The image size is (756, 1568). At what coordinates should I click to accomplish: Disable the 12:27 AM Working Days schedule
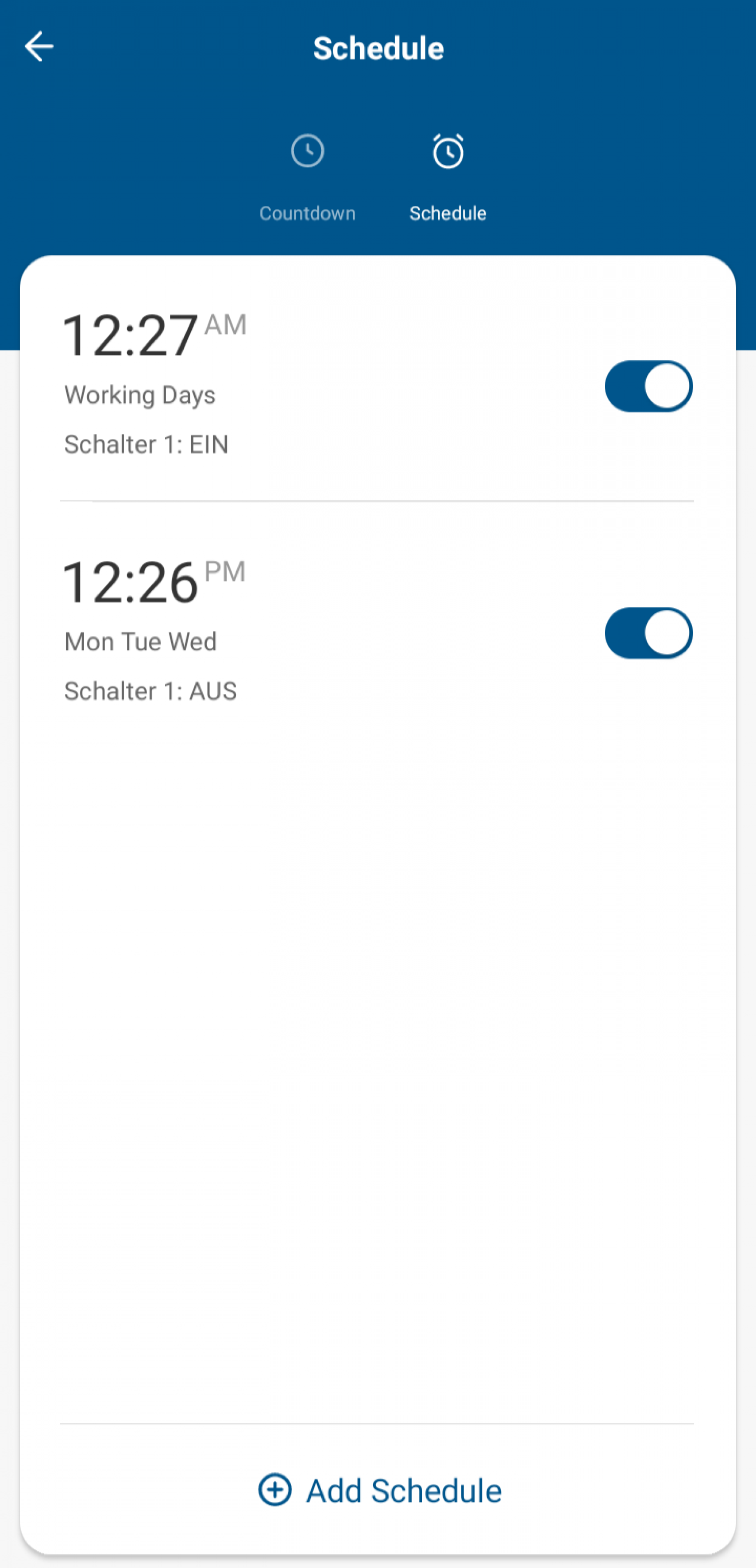pos(648,386)
